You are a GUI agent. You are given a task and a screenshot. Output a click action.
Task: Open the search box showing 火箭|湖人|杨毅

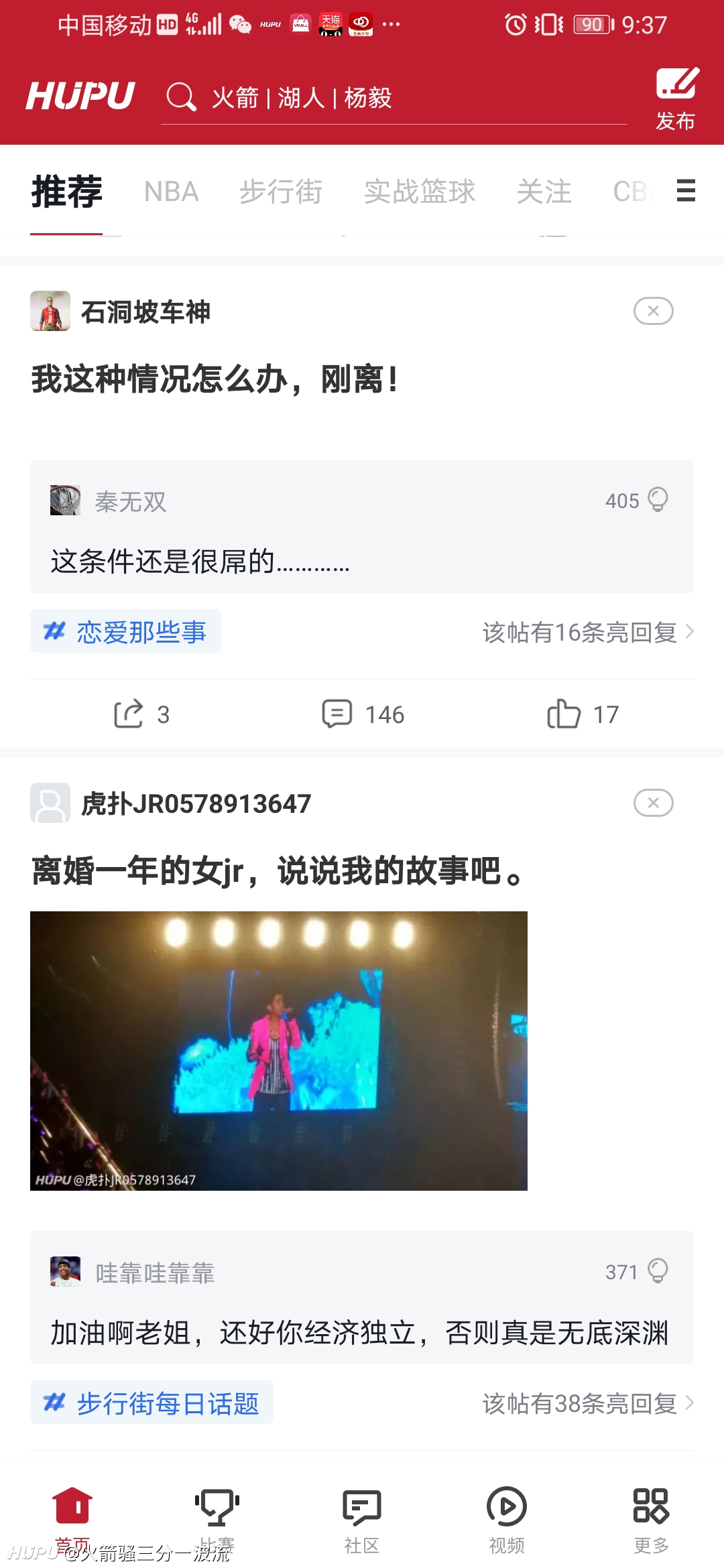394,98
